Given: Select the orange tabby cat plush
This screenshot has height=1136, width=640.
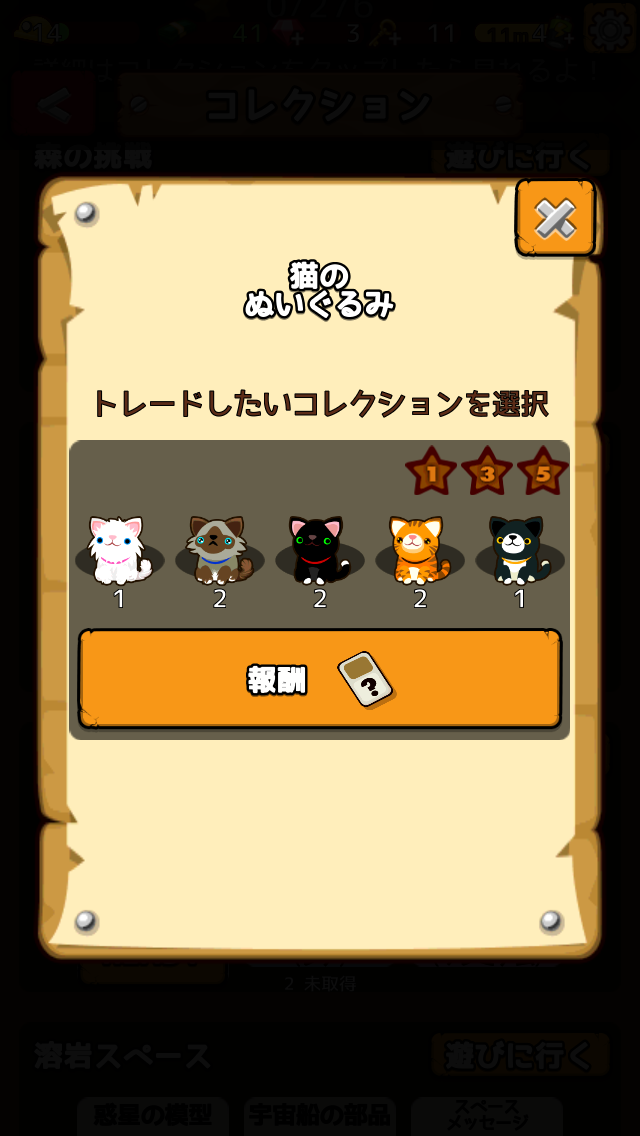Looking at the screenshot, I should click(419, 550).
